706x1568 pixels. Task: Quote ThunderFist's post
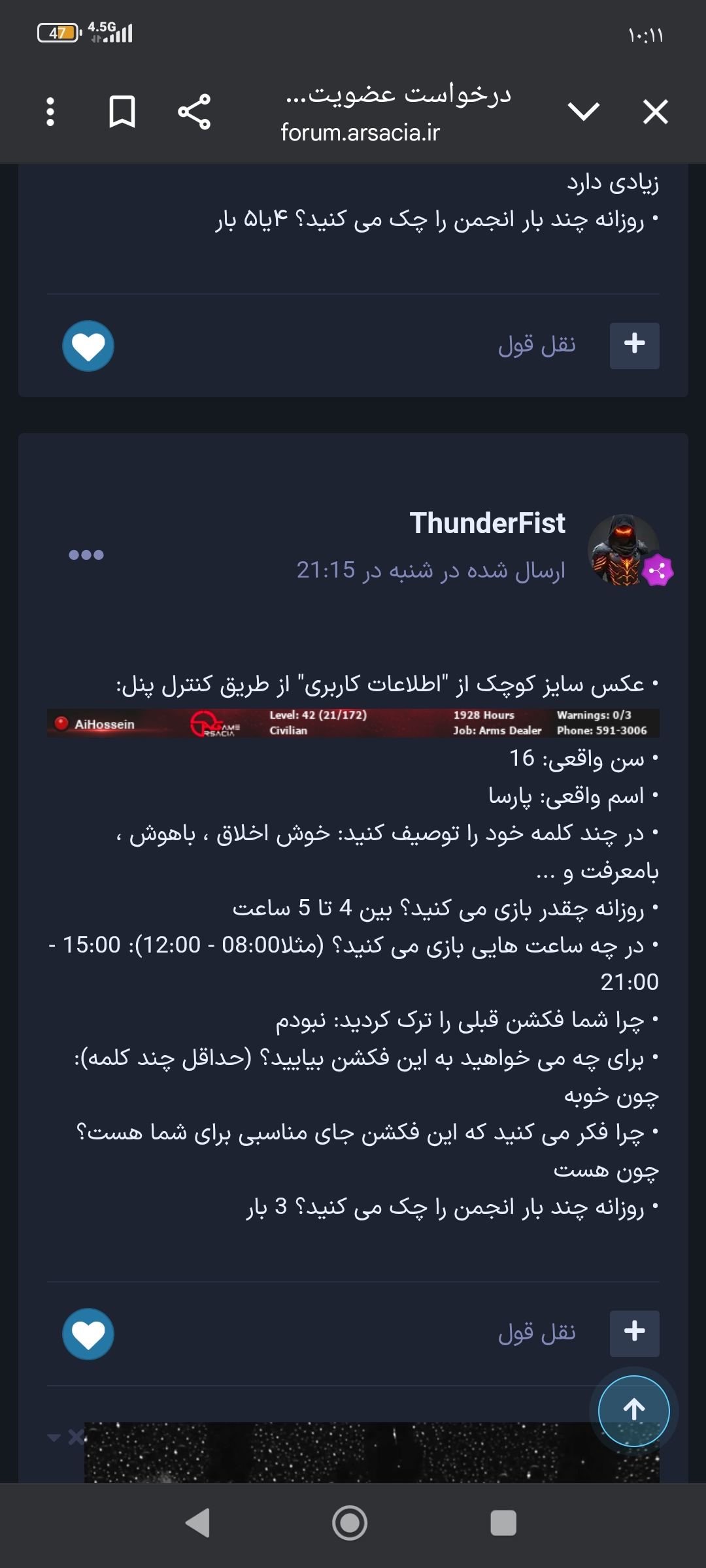point(537,1332)
